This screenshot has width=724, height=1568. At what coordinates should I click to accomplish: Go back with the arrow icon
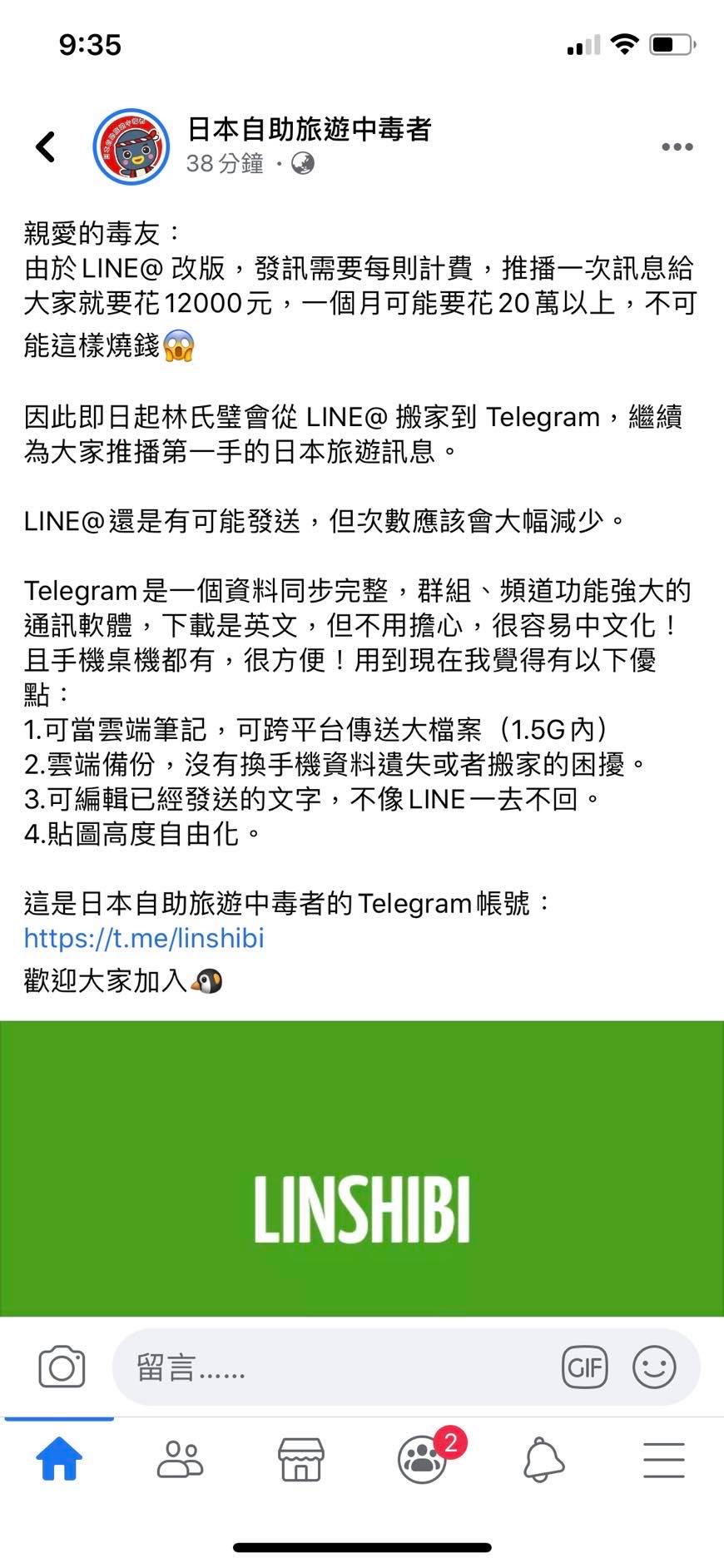[x=46, y=146]
